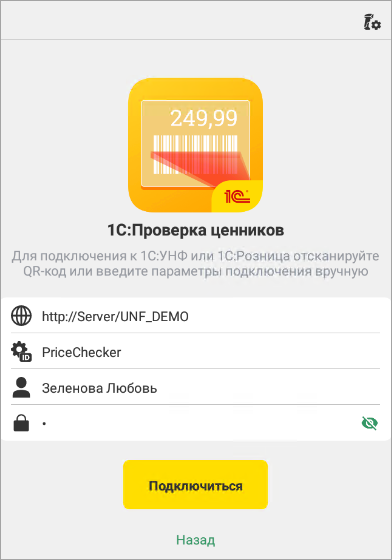Tap the Подключиться button
Viewport: 392px width, 560px height.
coord(195,485)
